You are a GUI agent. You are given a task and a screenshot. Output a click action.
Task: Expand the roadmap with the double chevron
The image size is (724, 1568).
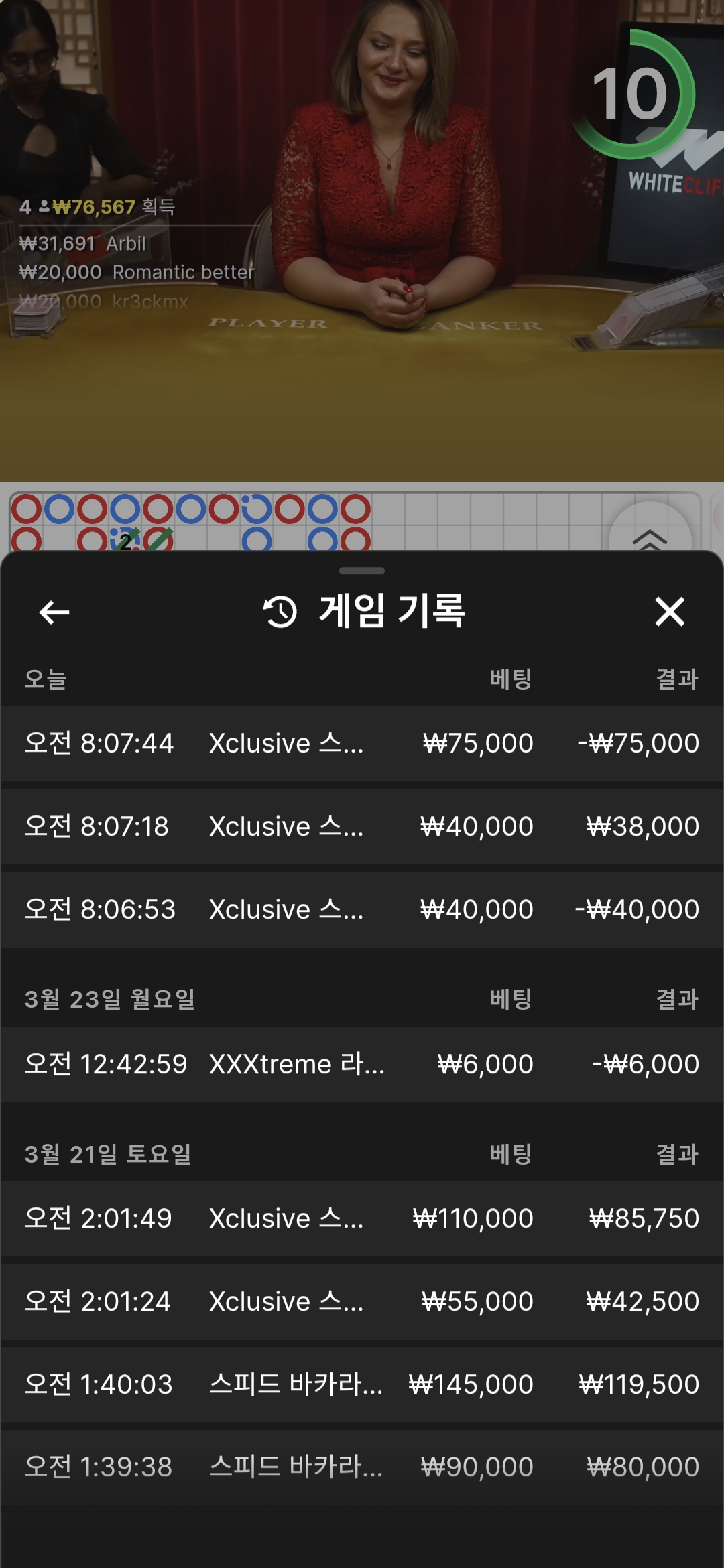[x=649, y=536]
